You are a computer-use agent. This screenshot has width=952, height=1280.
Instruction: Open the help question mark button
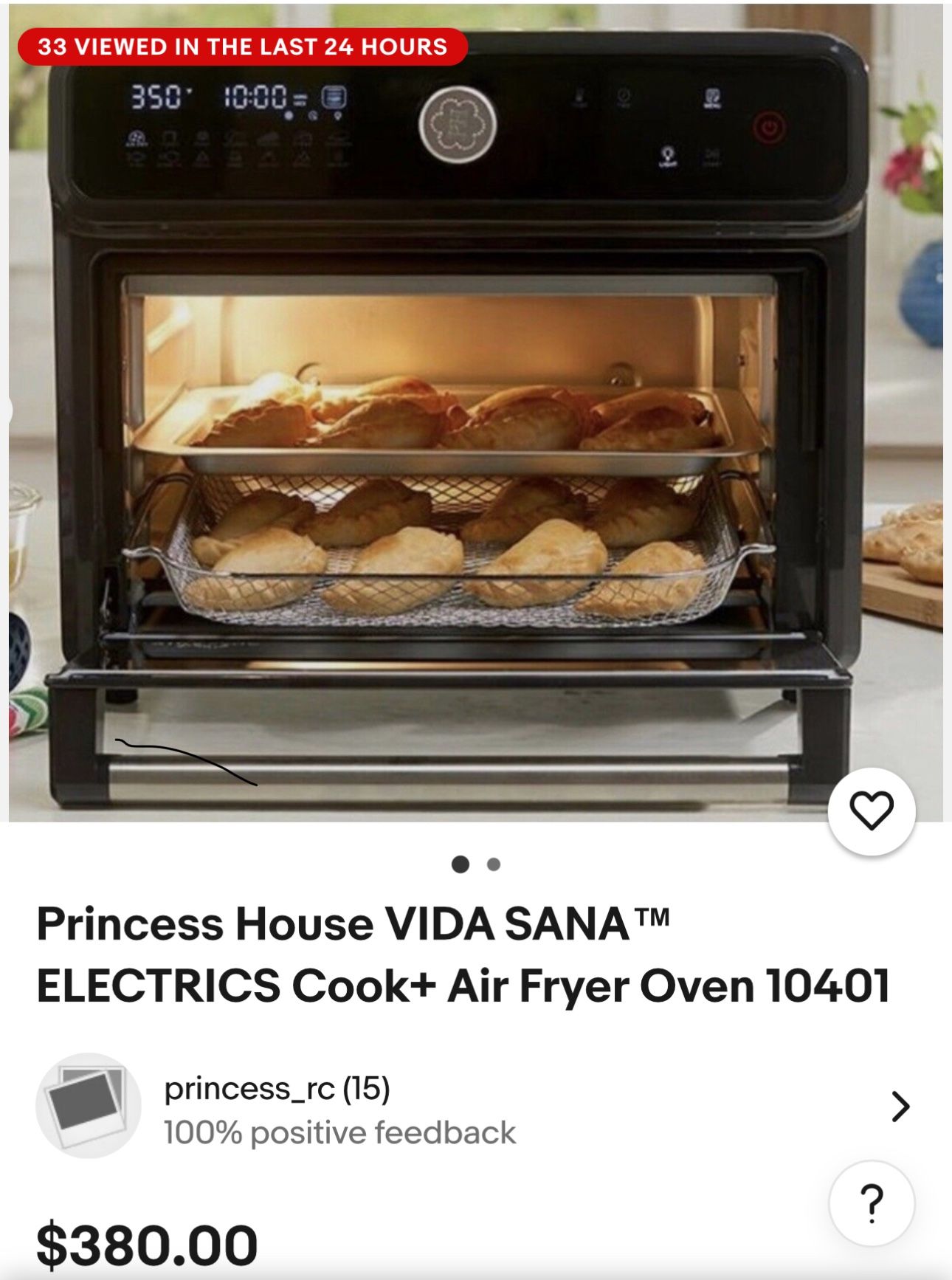point(872,1202)
